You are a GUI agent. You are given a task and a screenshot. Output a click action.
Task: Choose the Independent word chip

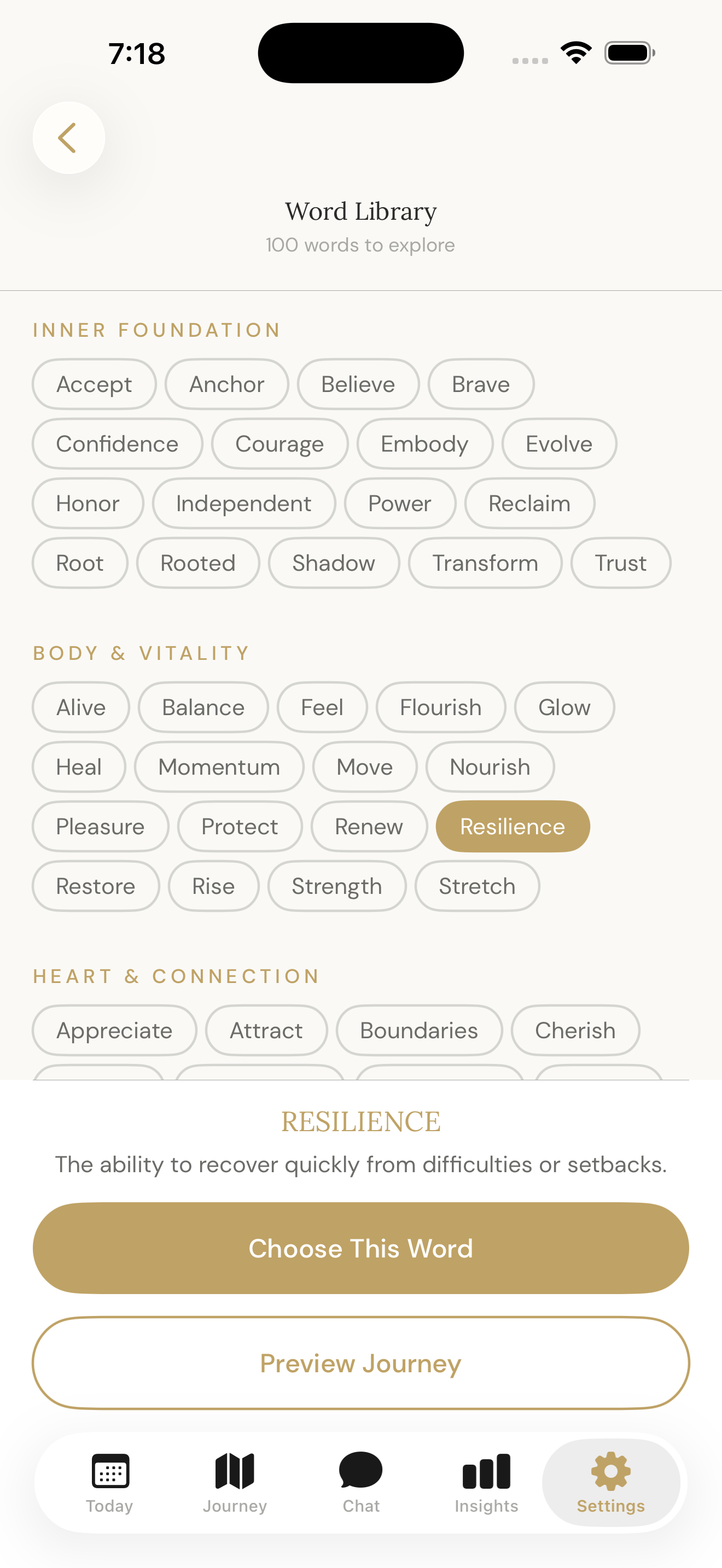tap(243, 504)
